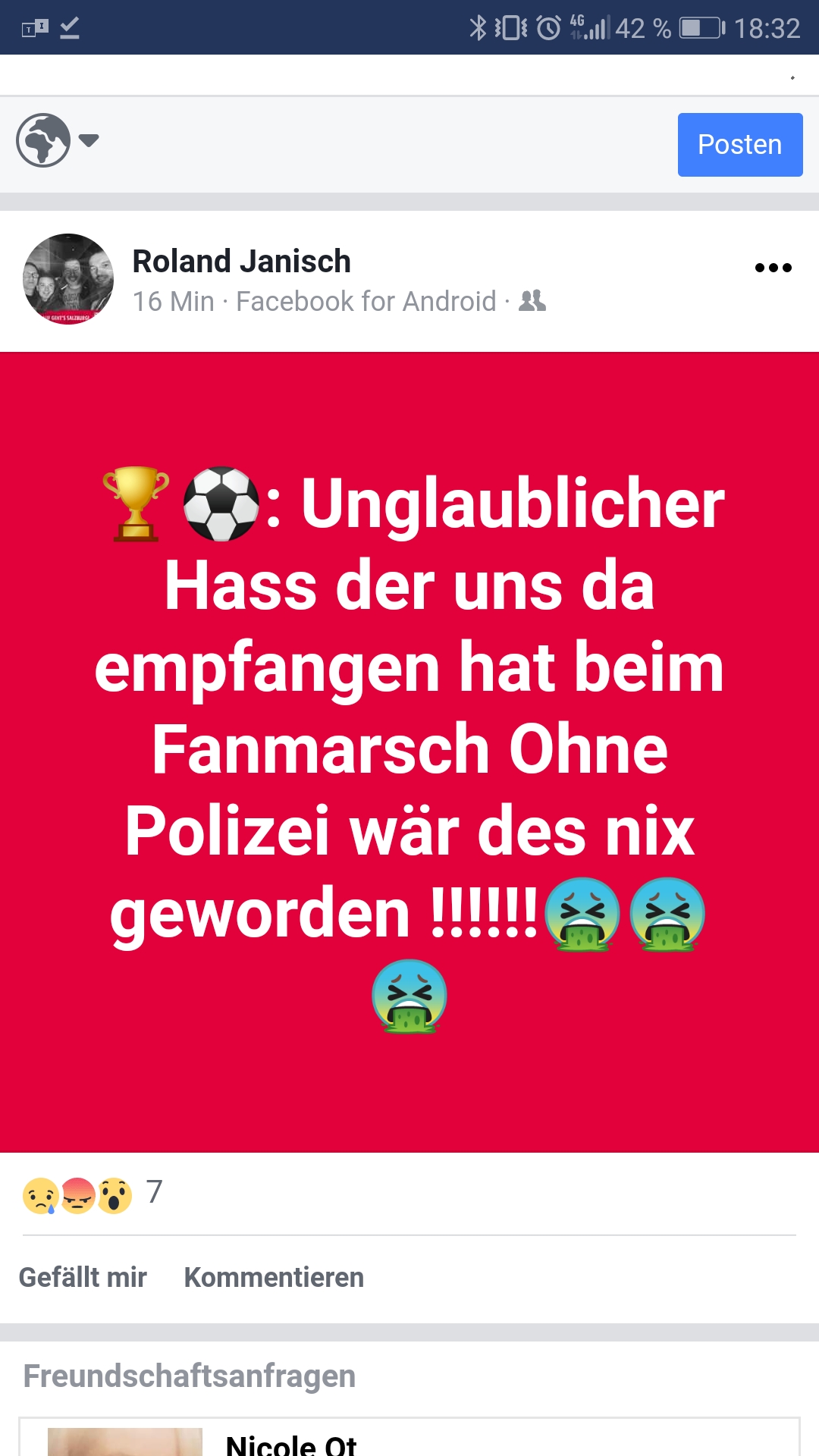
Task: Open Roland Janisch's profile picture
Action: 68,279
